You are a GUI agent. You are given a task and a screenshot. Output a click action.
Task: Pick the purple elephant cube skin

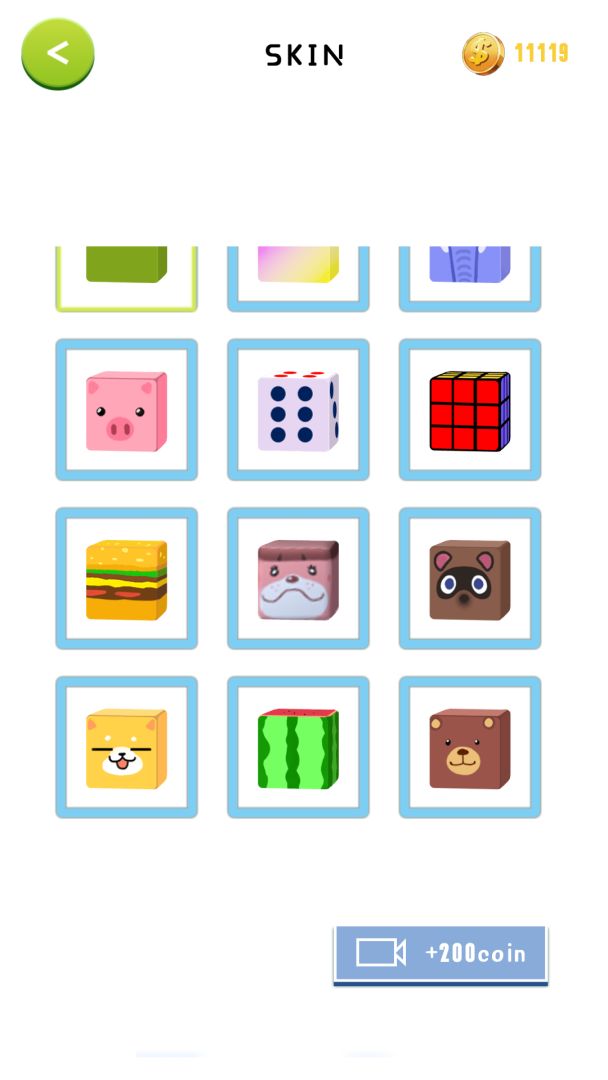pyautogui.click(x=470, y=272)
